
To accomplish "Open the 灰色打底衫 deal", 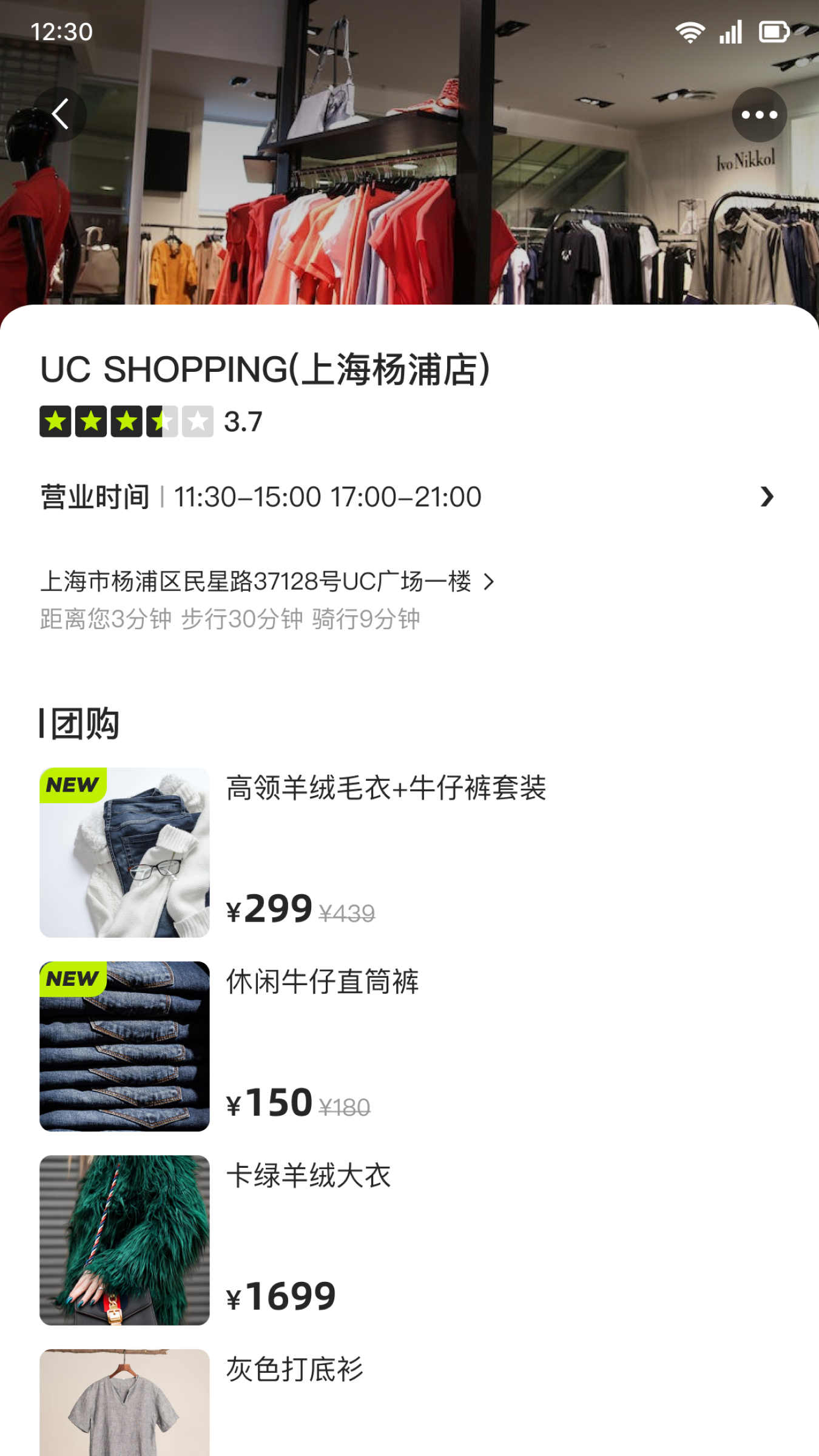I will [295, 1370].
